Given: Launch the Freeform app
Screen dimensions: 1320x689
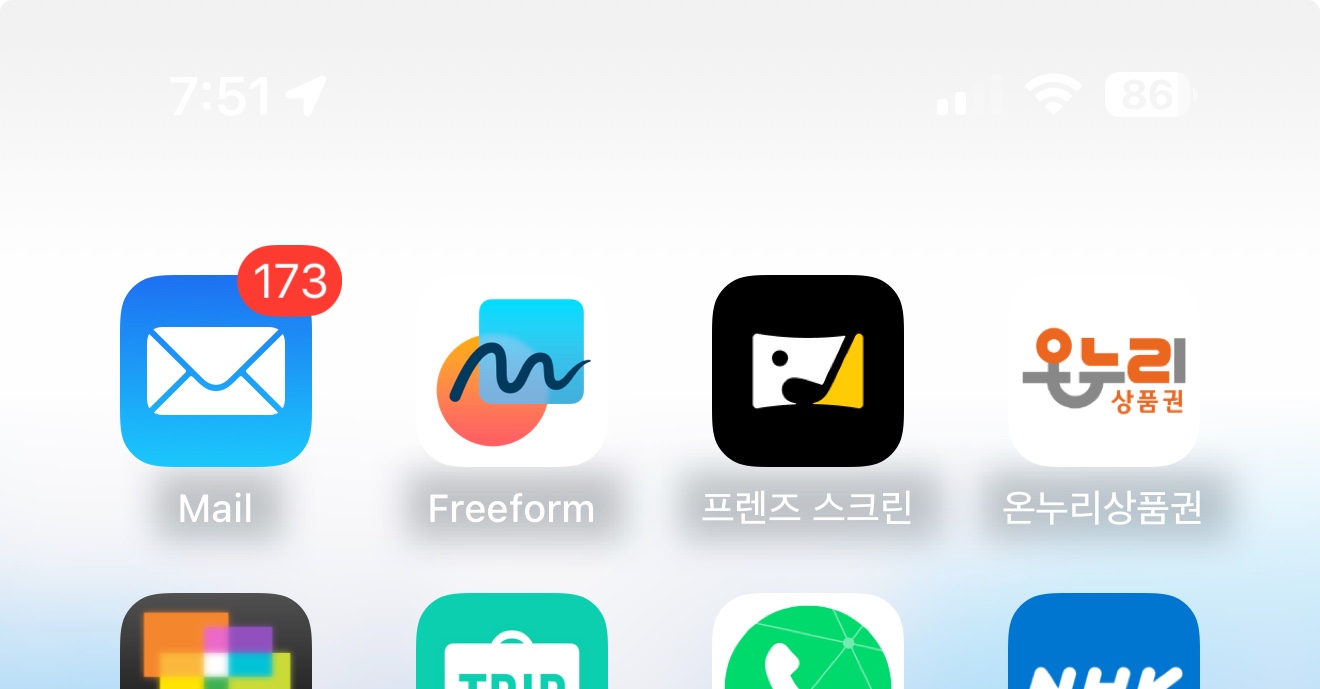Looking at the screenshot, I should tap(511, 371).
